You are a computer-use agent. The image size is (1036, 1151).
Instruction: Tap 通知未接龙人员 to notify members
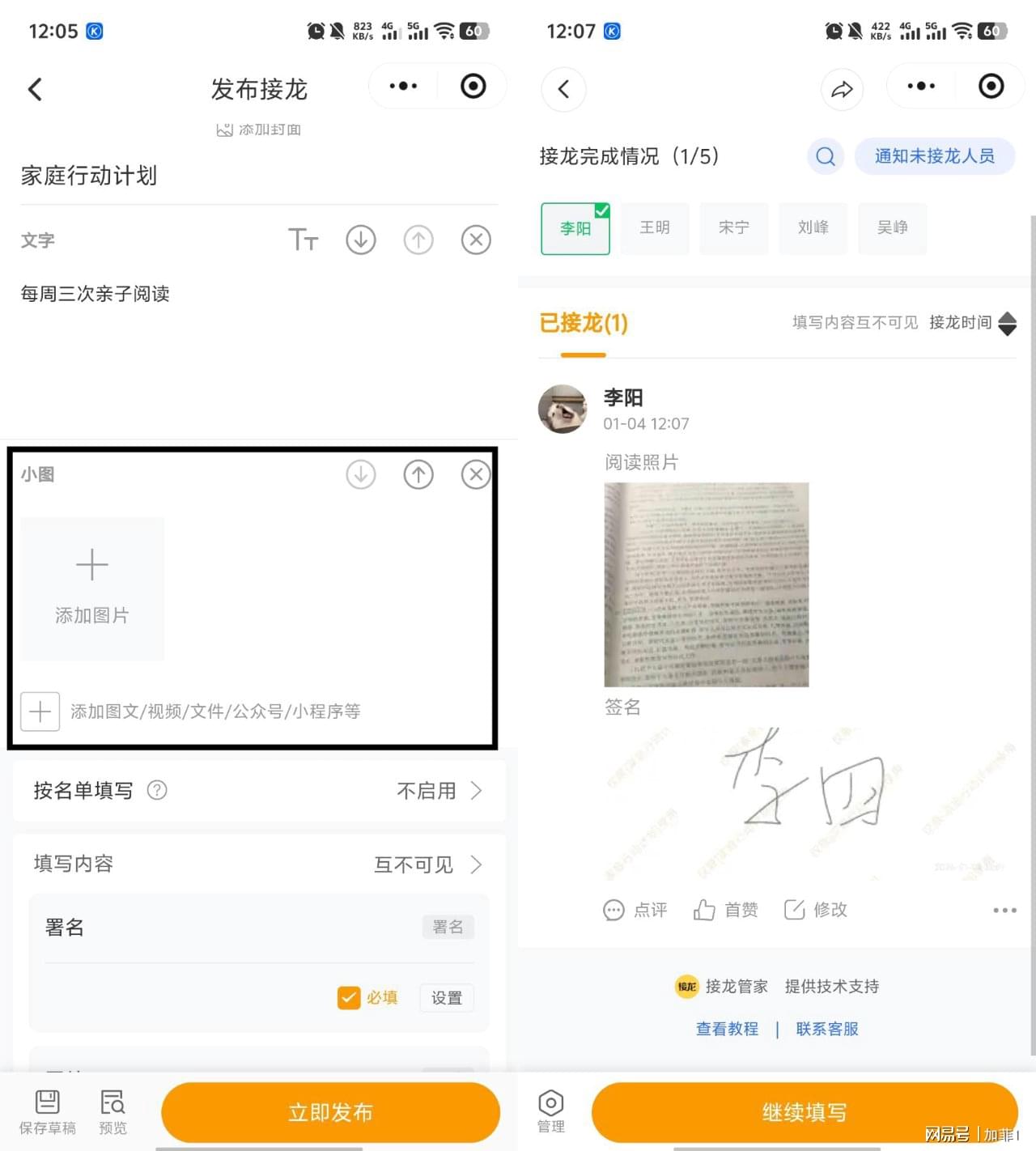(934, 156)
